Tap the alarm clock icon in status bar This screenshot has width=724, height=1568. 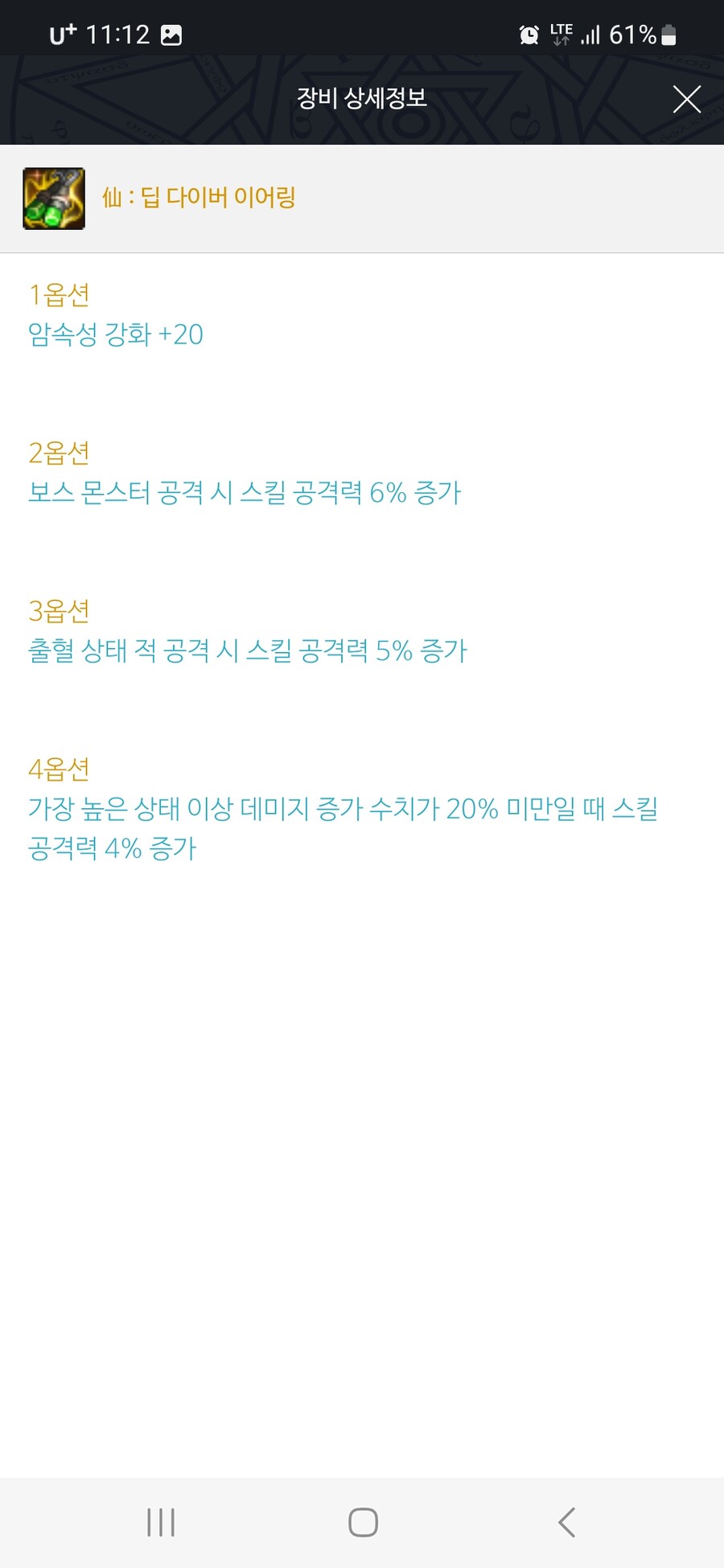(529, 34)
